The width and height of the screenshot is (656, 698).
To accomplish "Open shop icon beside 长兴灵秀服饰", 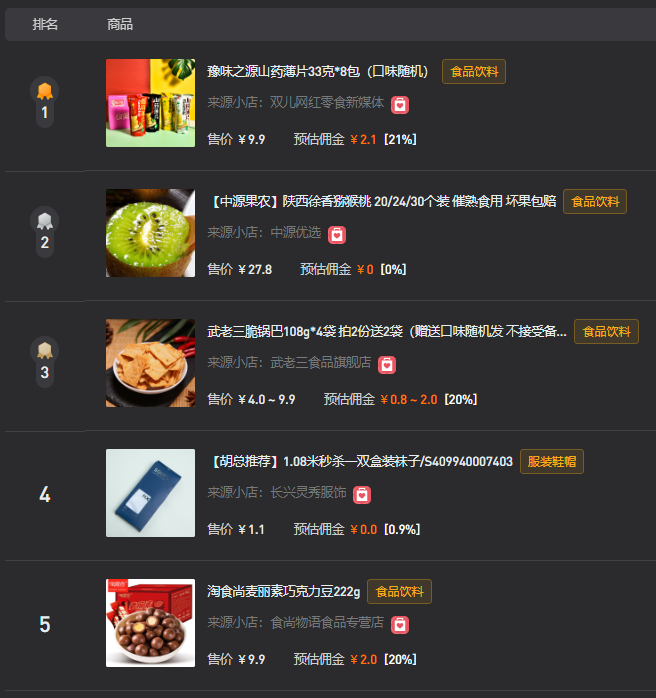I will click(x=362, y=494).
